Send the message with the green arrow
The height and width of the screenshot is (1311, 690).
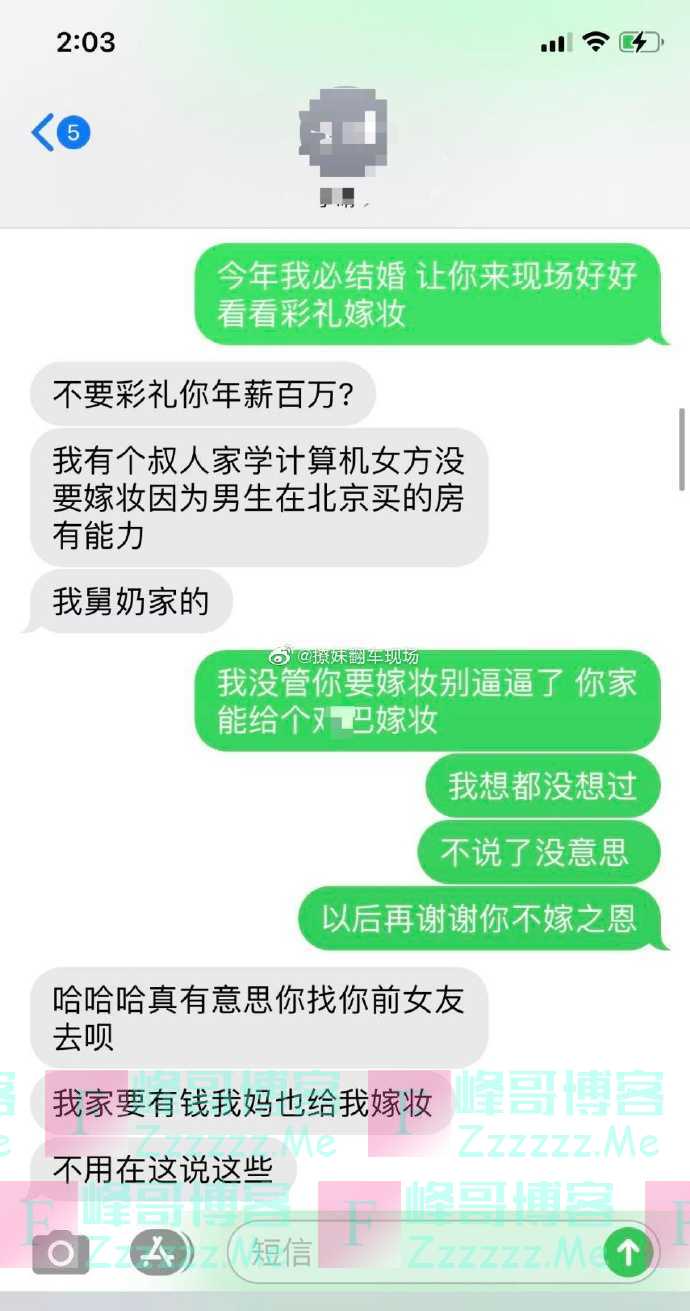[x=629, y=1252]
